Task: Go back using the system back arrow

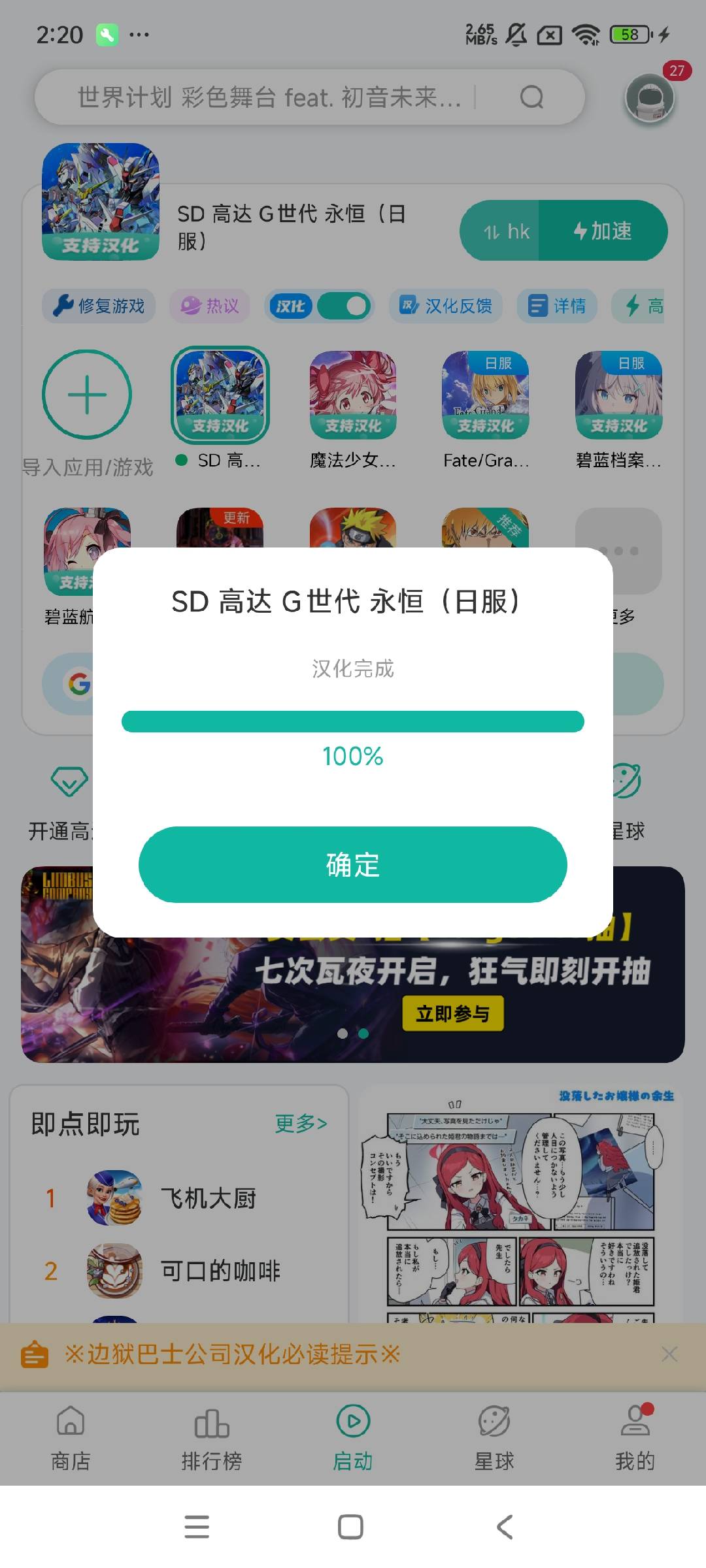Action: click(504, 1527)
